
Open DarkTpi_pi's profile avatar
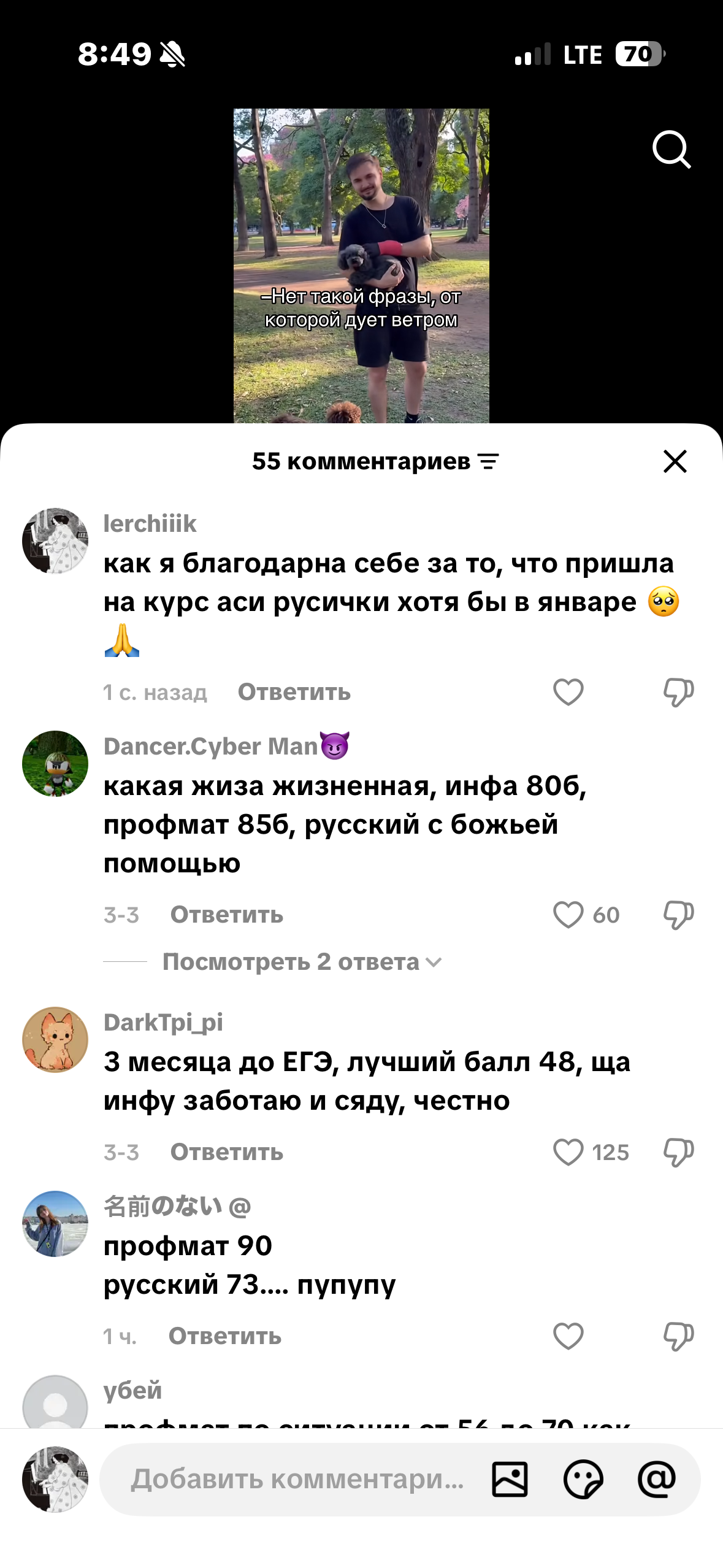coord(55,1039)
